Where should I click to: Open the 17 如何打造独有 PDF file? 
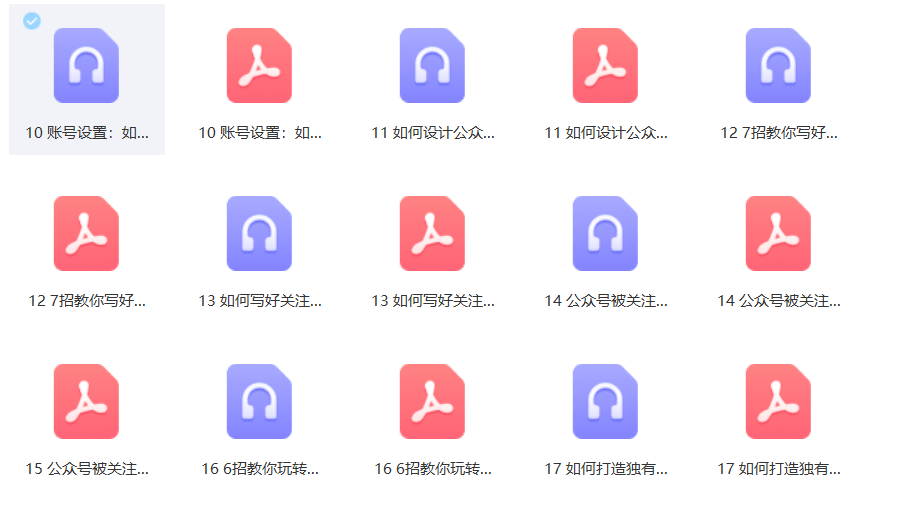click(x=778, y=402)
